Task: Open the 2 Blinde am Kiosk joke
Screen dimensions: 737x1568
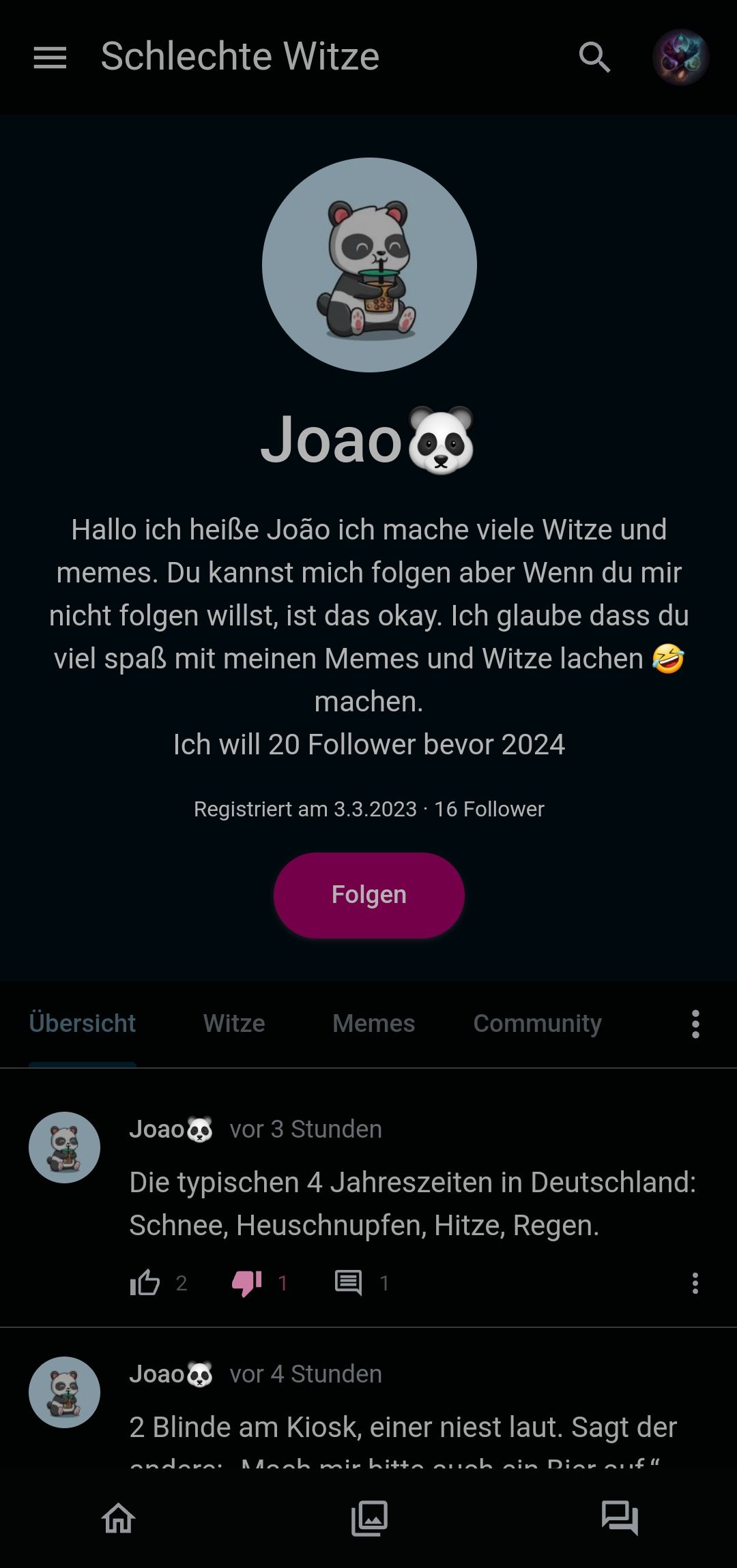Action: [x=403, y=1428]
